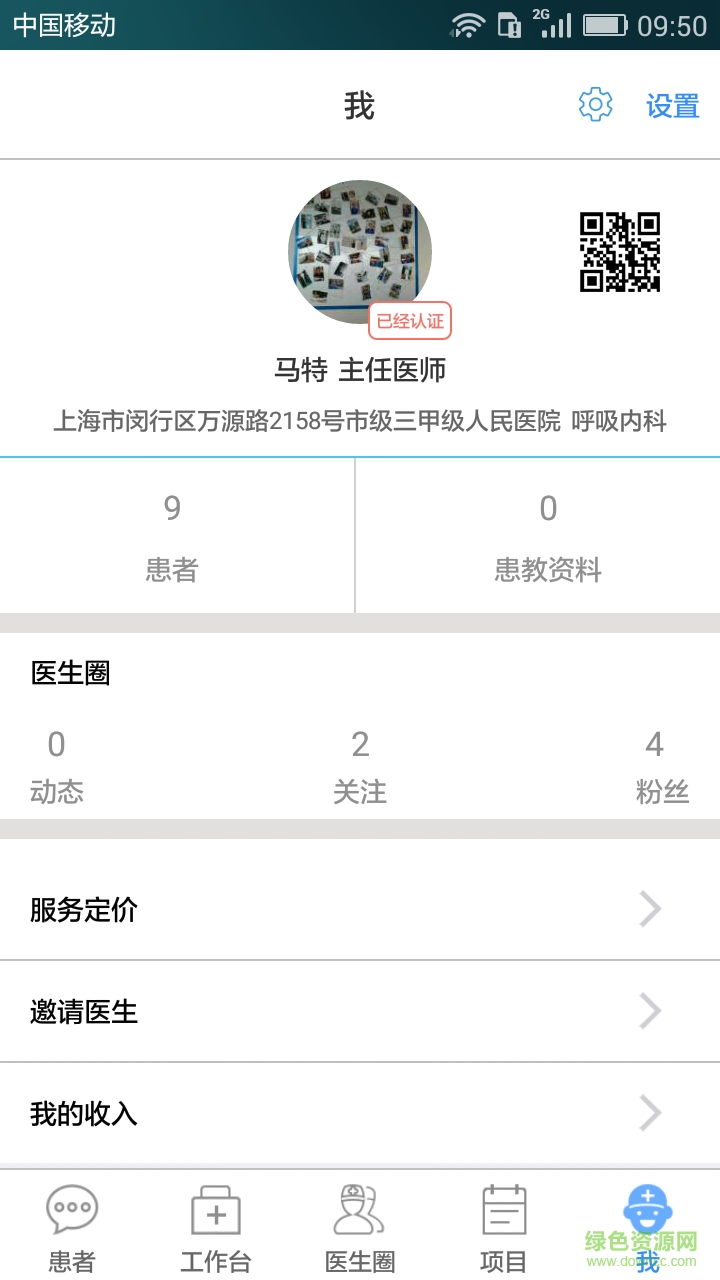This screenshot has height=1280, width=720.
Task: Open the 患者 tab icon in bottom navigation
Action: pyautogui.click(x=71, y=1210)
